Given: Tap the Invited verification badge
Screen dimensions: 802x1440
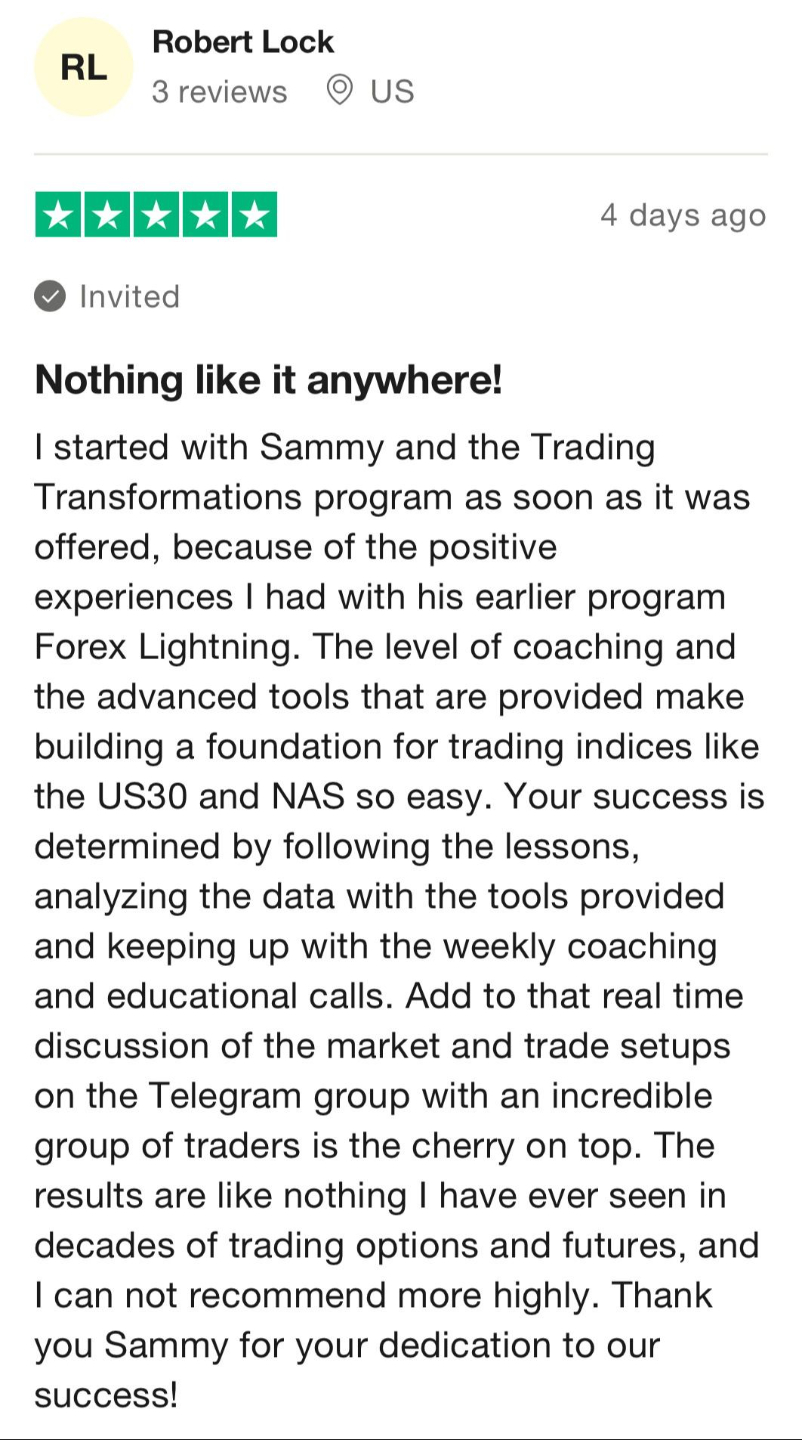Looking at the screenshot, I should pyautogui.click(x=107, y=297).
